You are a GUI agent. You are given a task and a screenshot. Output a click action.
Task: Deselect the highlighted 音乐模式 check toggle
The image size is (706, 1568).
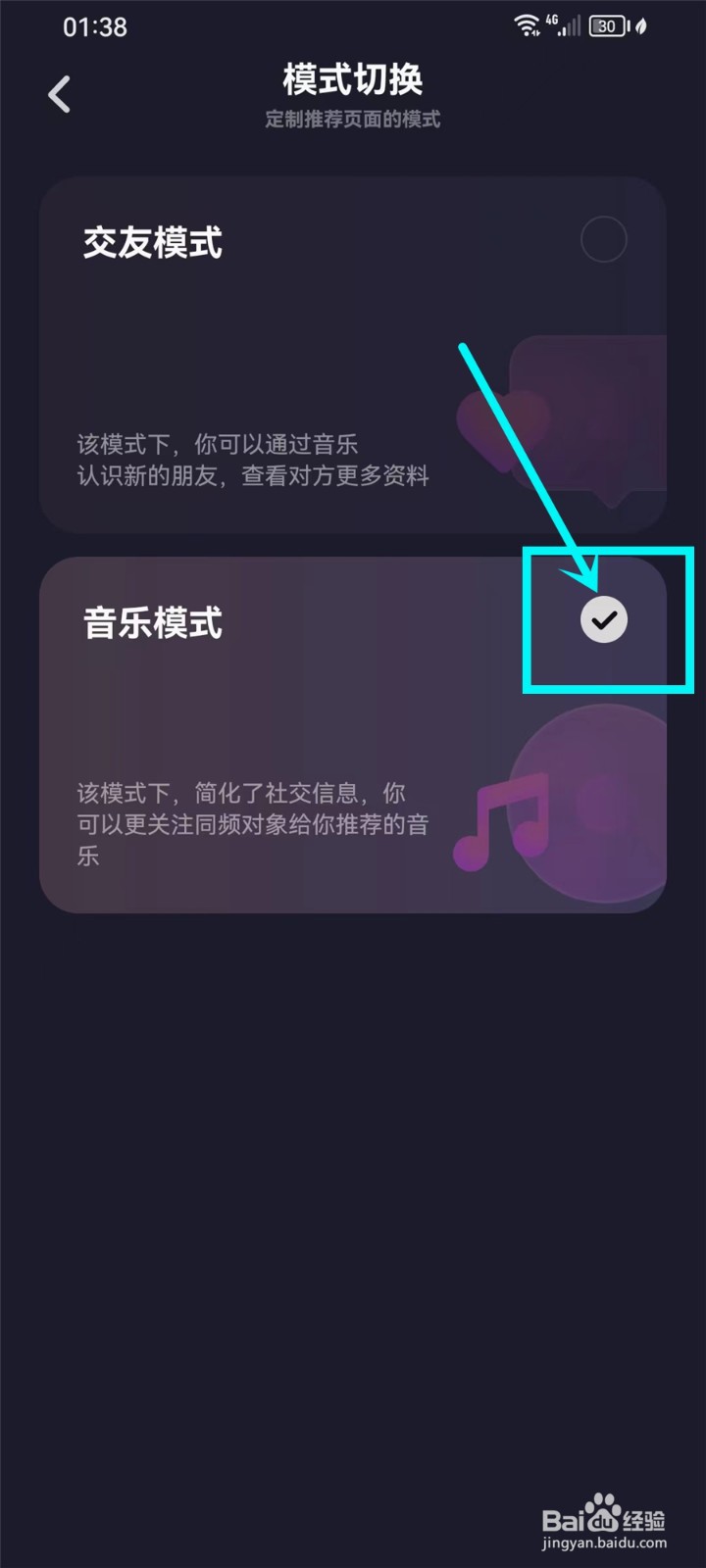click(x=604, y=619)
